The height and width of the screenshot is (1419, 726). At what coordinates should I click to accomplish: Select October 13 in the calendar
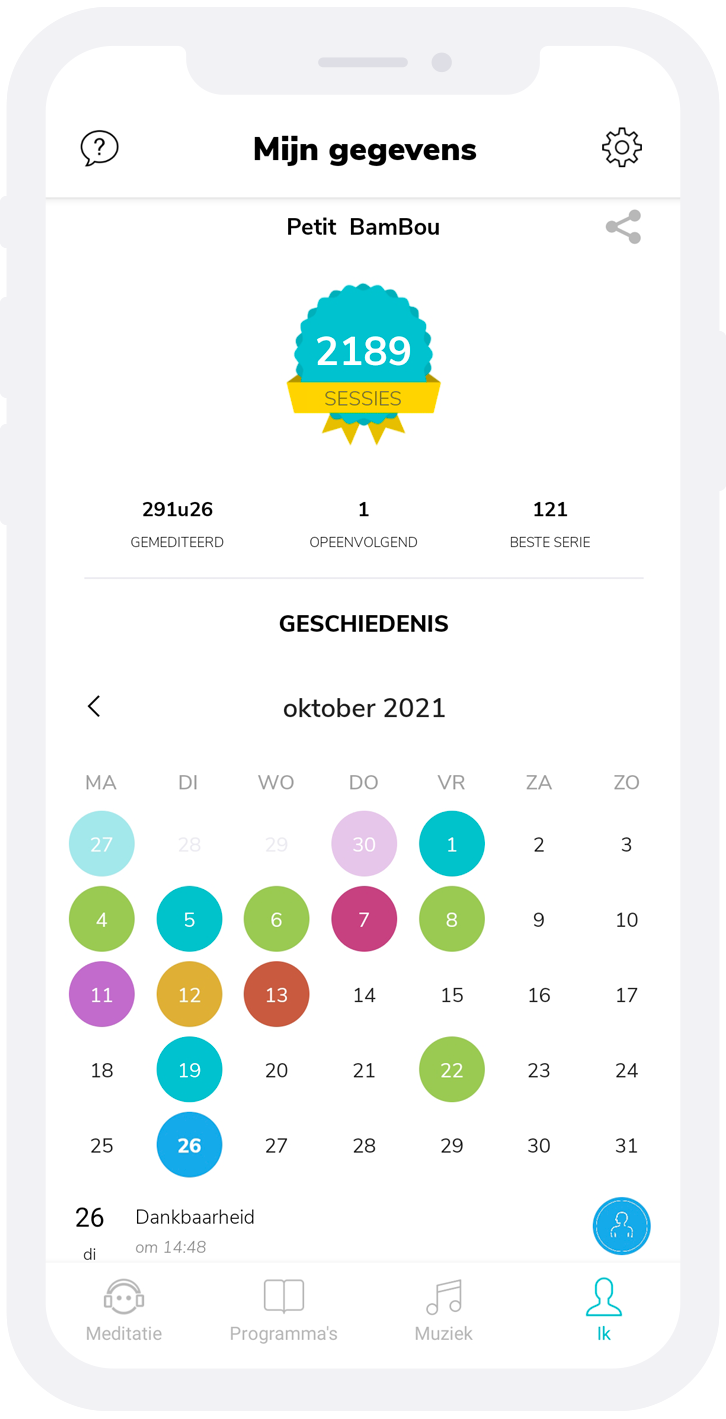coord(276,994)
